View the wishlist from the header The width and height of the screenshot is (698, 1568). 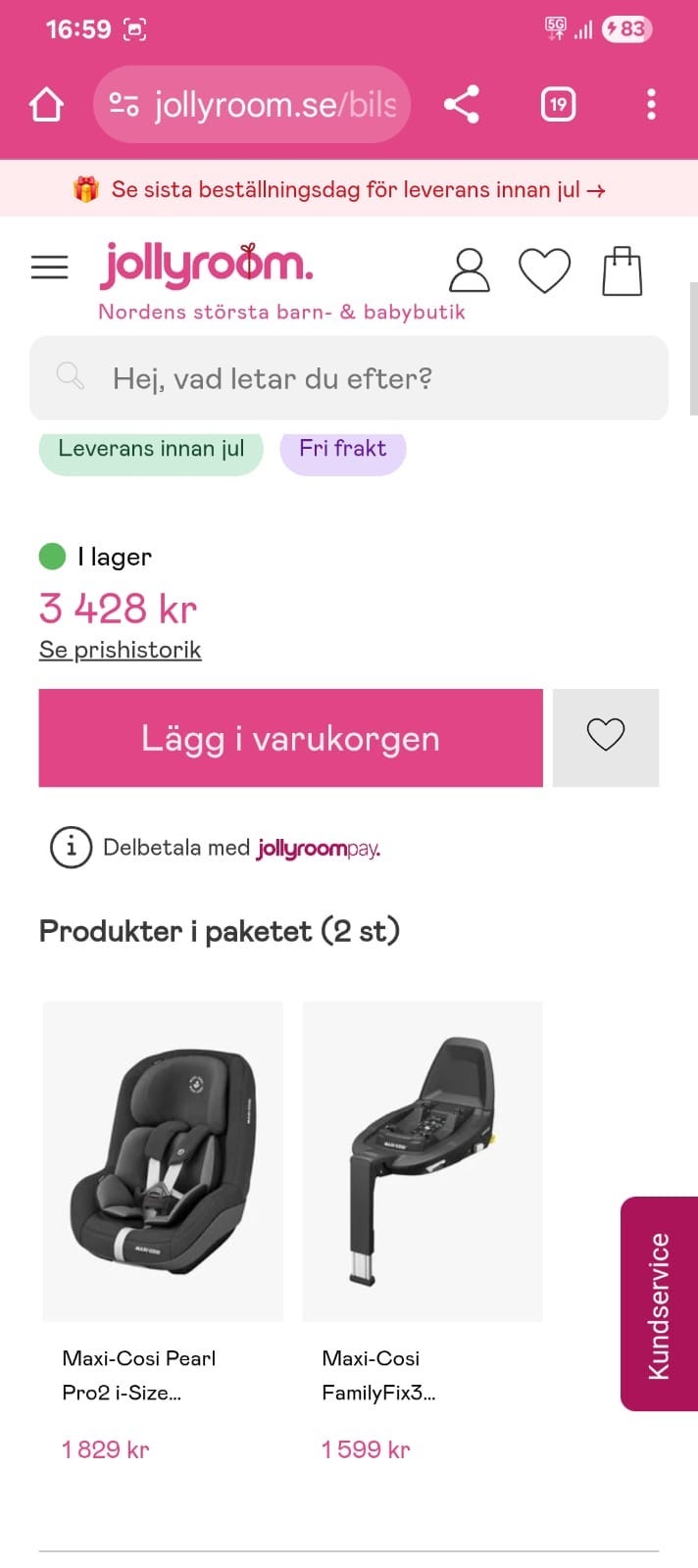(544, 270)
